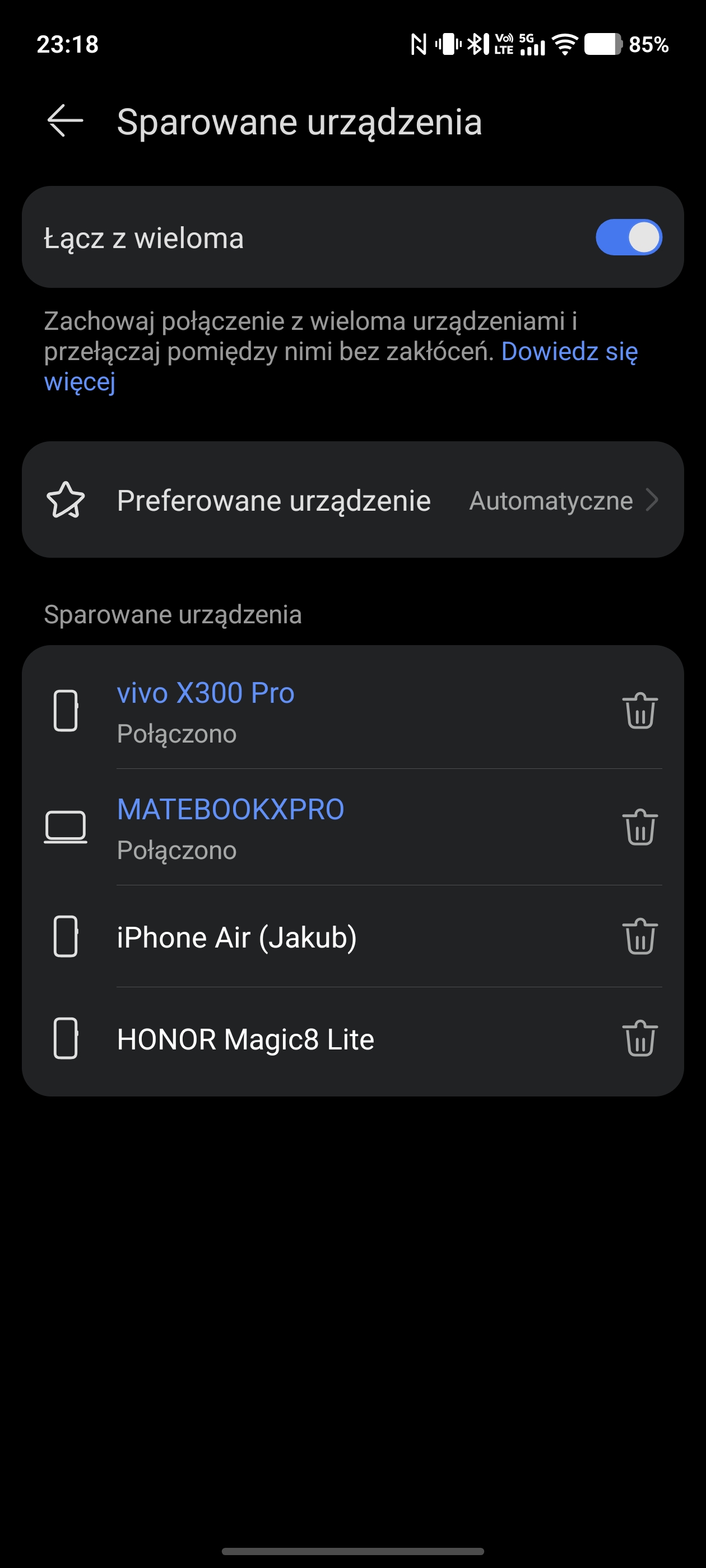The width and height of the screenshot is (706, 1568).
Task: Open the Dowiedz się więcej link
Action: (x=568, y=352)
